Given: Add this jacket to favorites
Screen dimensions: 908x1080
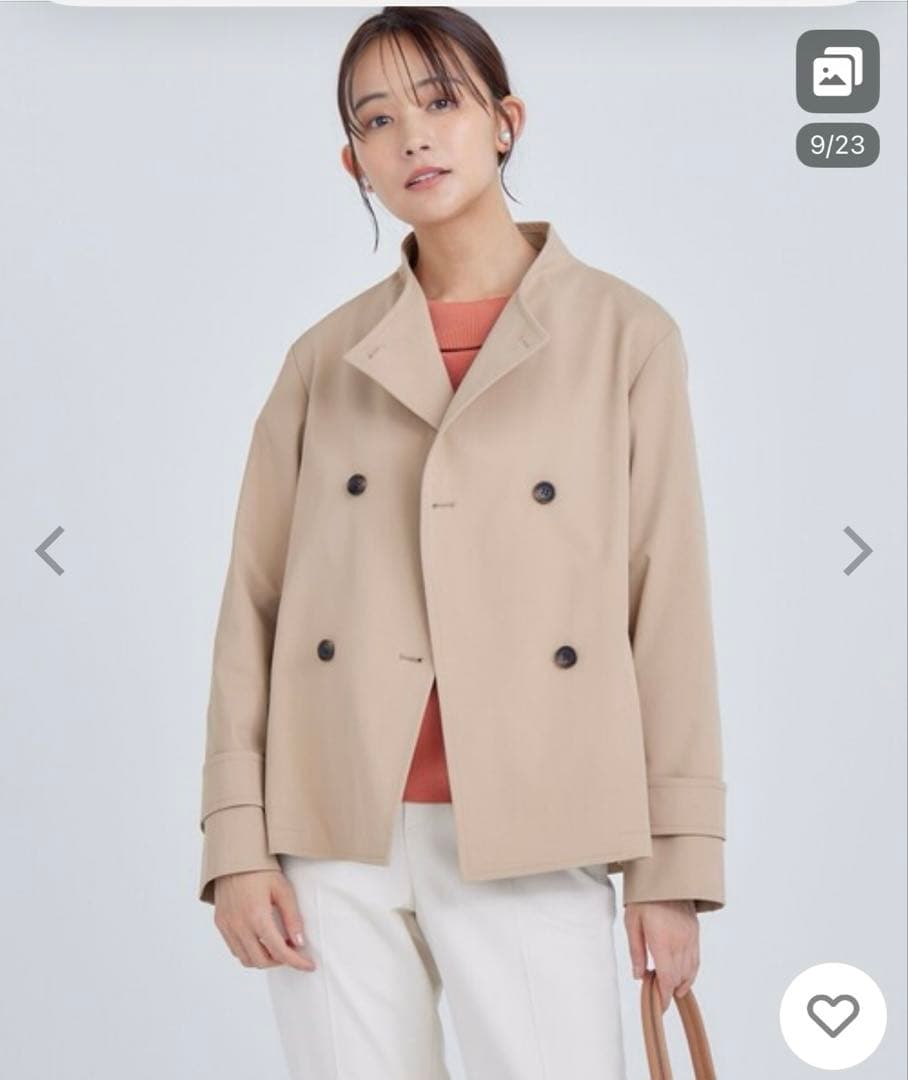Looking at the screenshot, I should (832, 1016).
